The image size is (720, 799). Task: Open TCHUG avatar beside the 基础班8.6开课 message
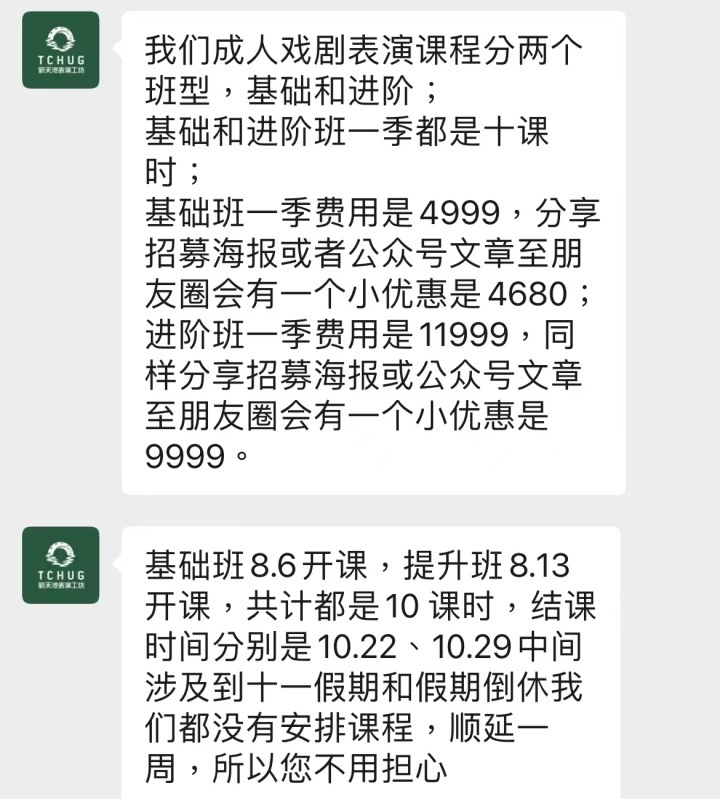pyautogui.click(x=61, y=565)
